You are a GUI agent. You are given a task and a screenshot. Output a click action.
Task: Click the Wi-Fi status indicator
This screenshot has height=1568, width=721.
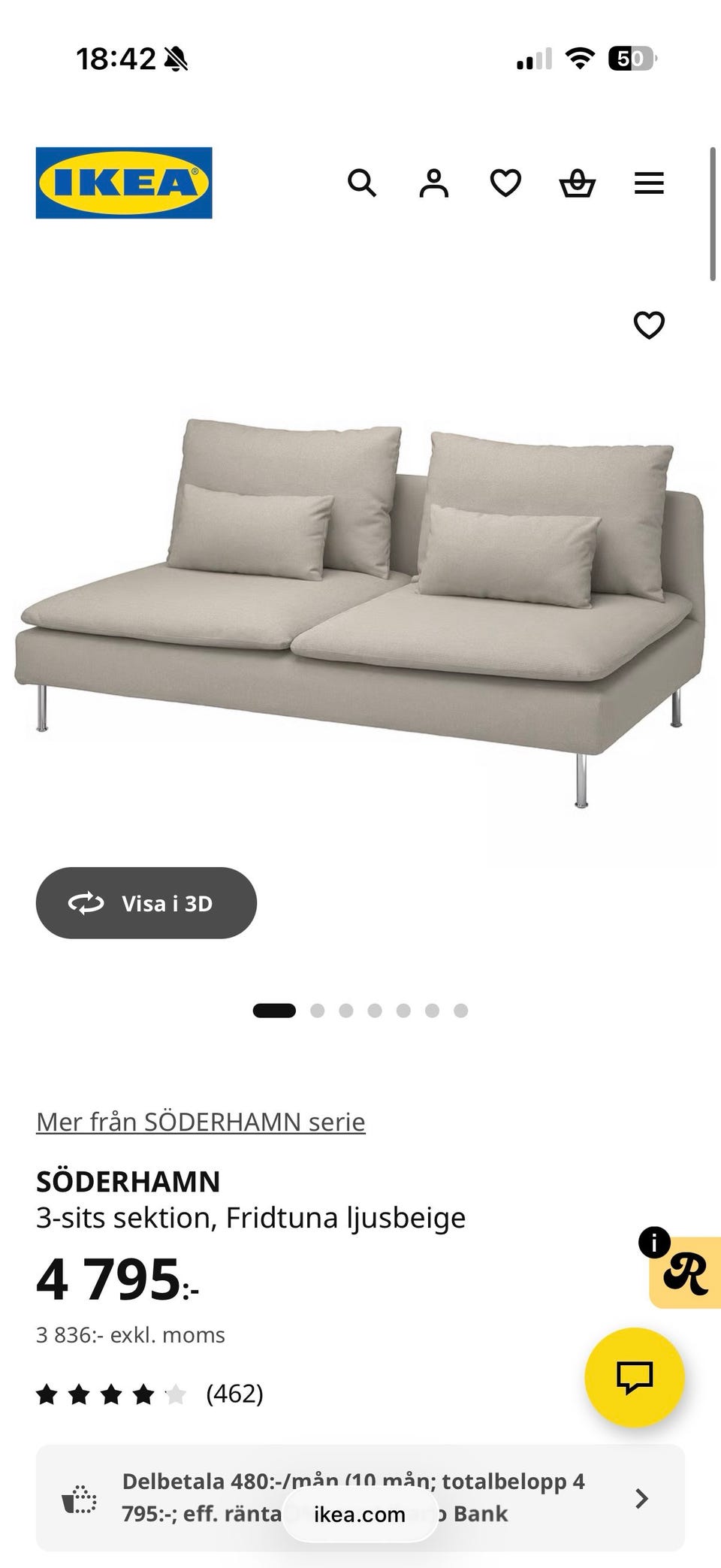(x=581, y=59)
